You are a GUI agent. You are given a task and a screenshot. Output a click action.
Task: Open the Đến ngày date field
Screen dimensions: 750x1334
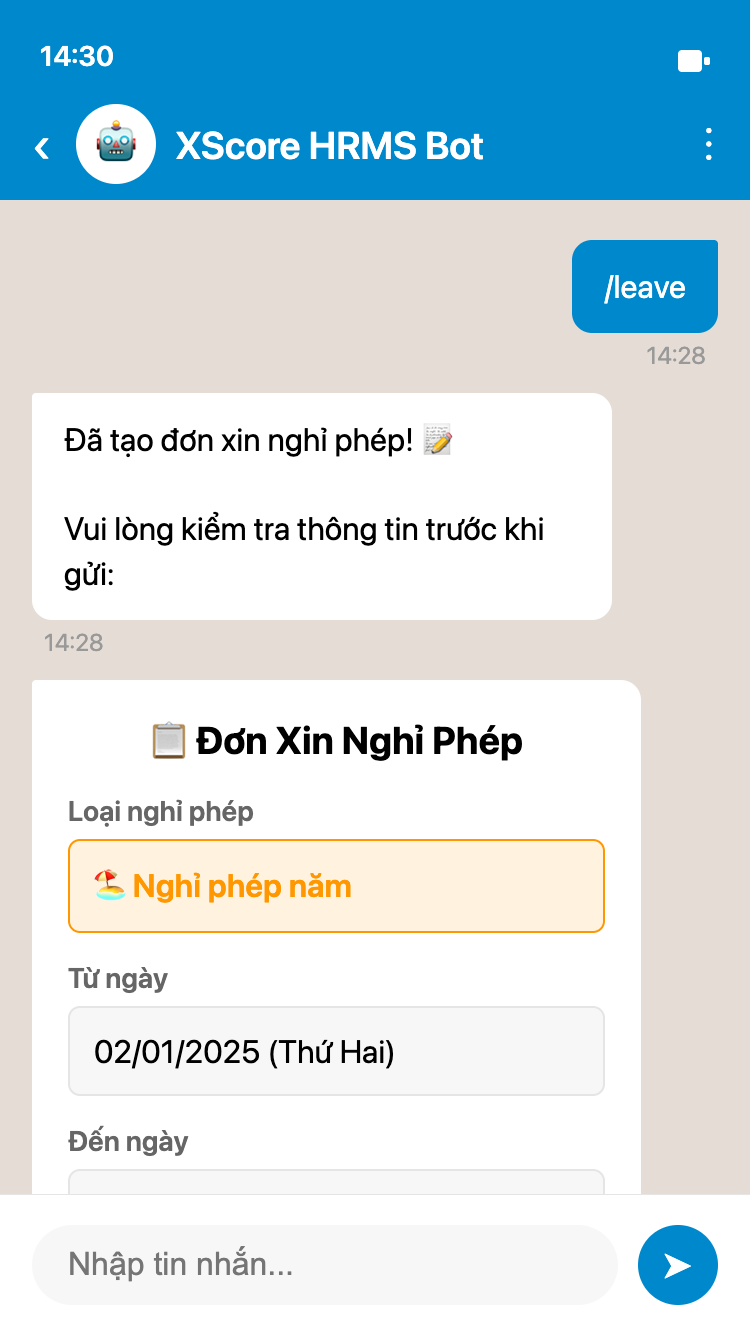click(x=336, y=1185)
